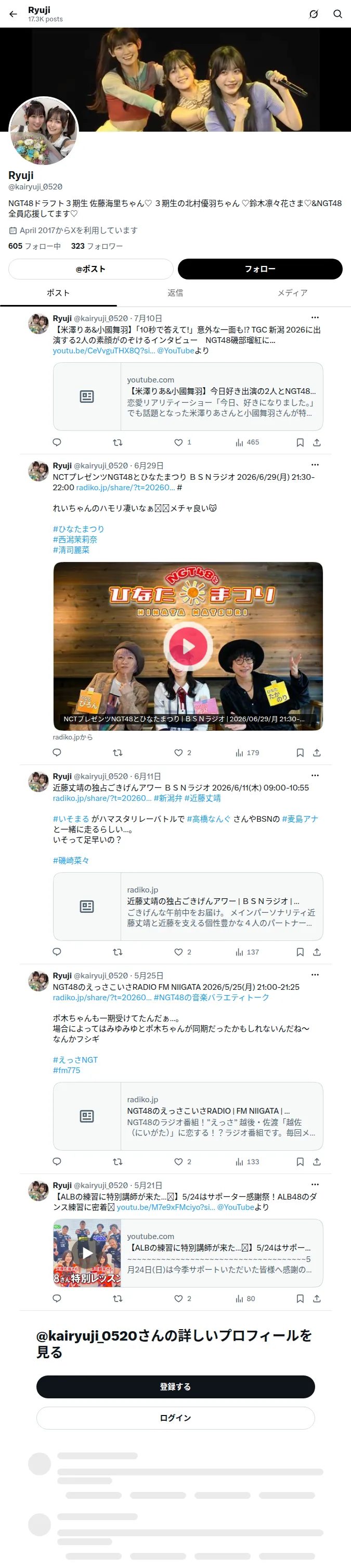Open the 近藤丈靖 radiko.jp link card
Screen dimensions: 351x1568
coord(188,907)
